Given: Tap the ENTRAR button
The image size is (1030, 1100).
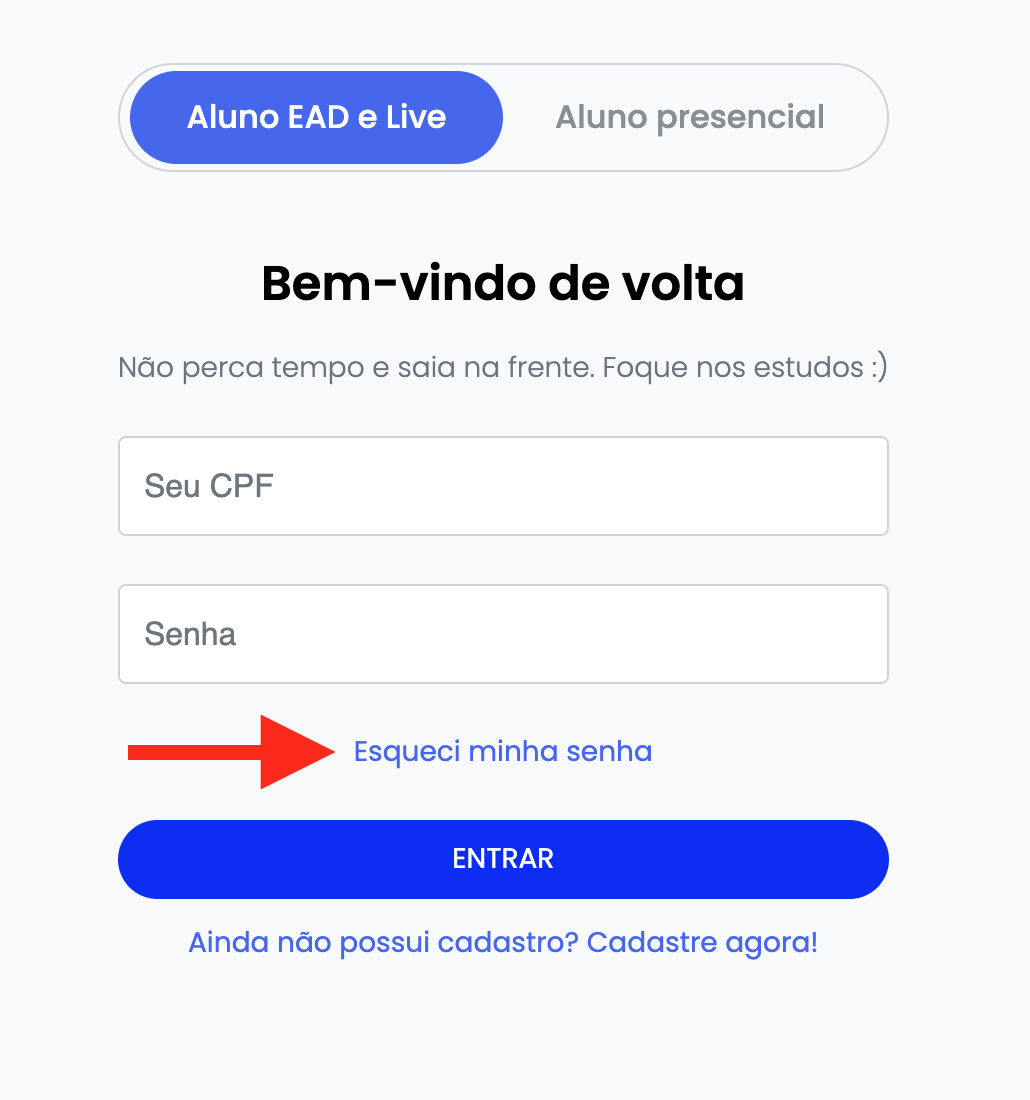Looking at the screenshot, I should (x=503, y=859).
